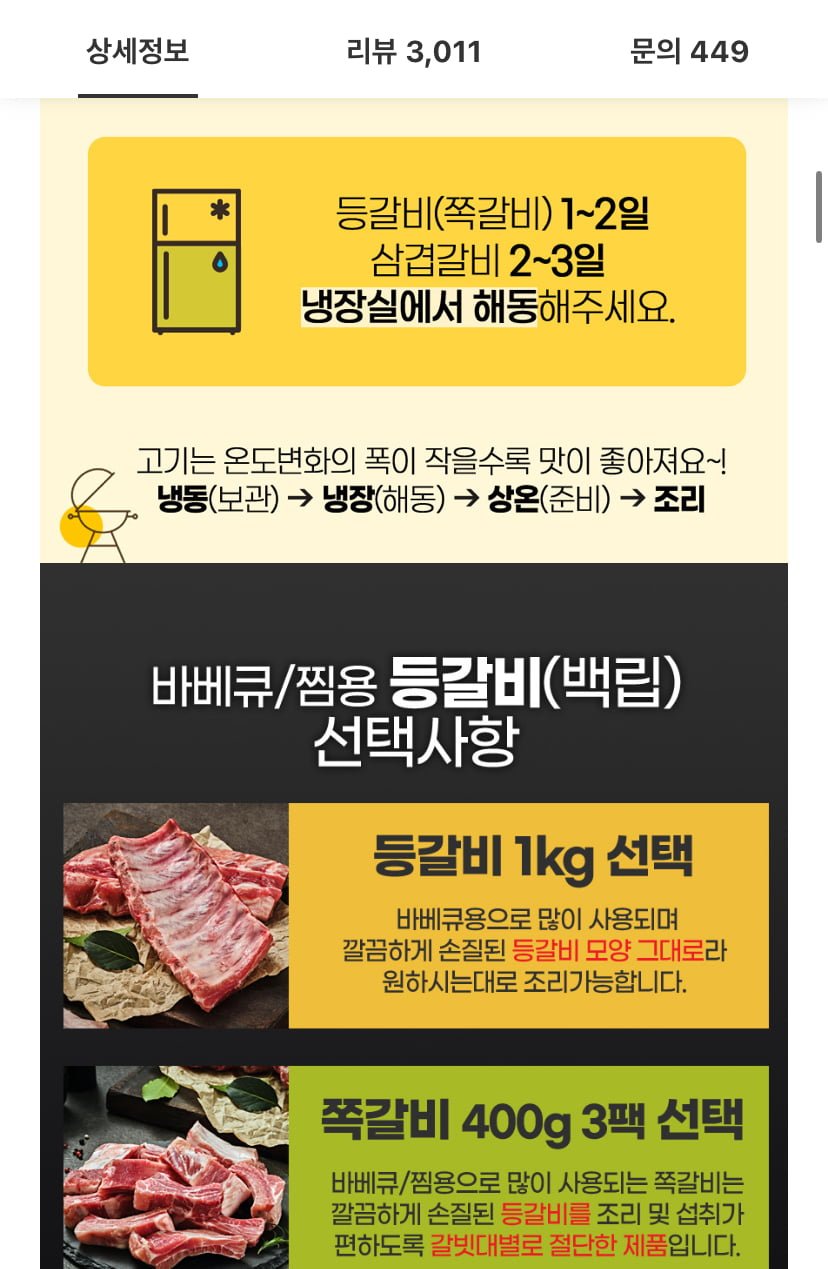Image resolution: width=828 pixels, height=1269 pixels.
Task: Open the 리뷰 3,011 tab
Action: (414, 51)
